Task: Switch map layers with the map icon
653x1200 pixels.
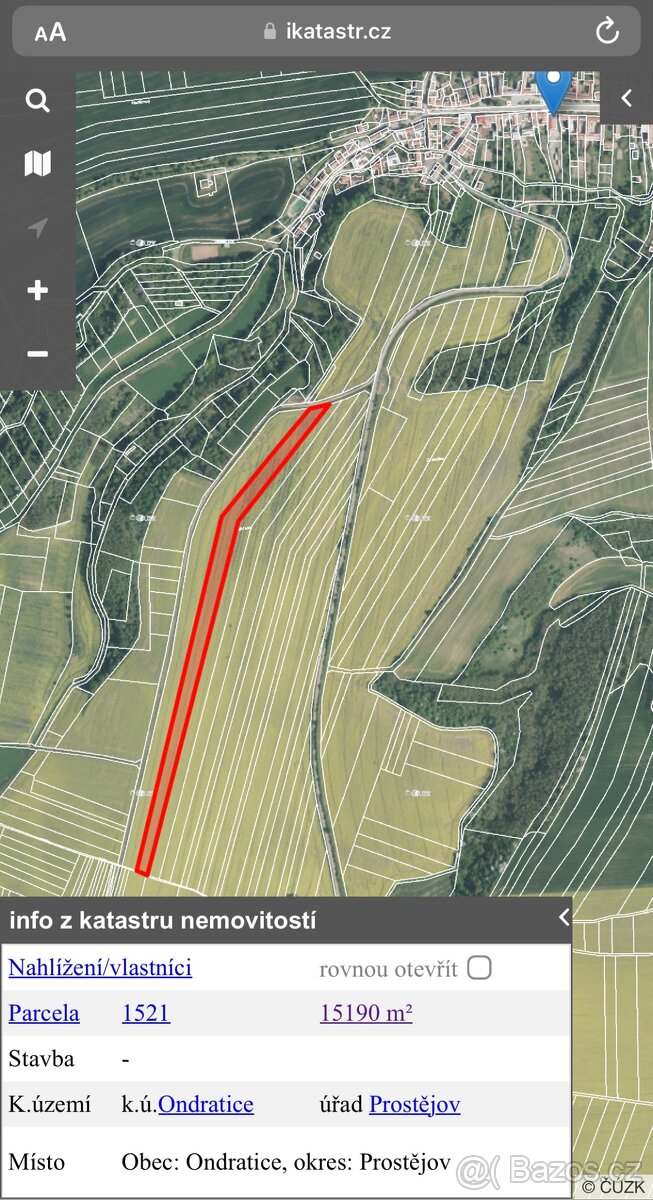Action: pos(37,164)
